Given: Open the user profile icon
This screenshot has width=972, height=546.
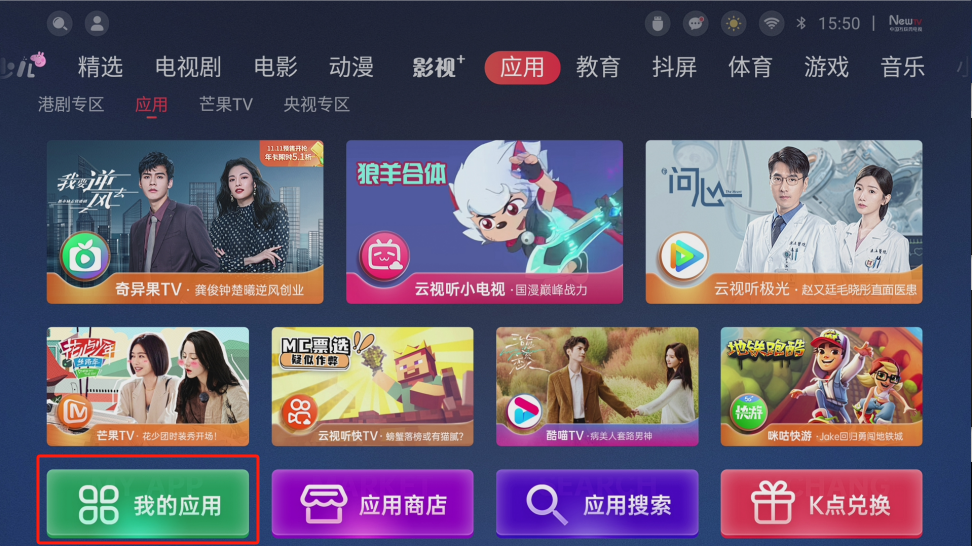Looking at the screenshot, I should coord(97,23).
